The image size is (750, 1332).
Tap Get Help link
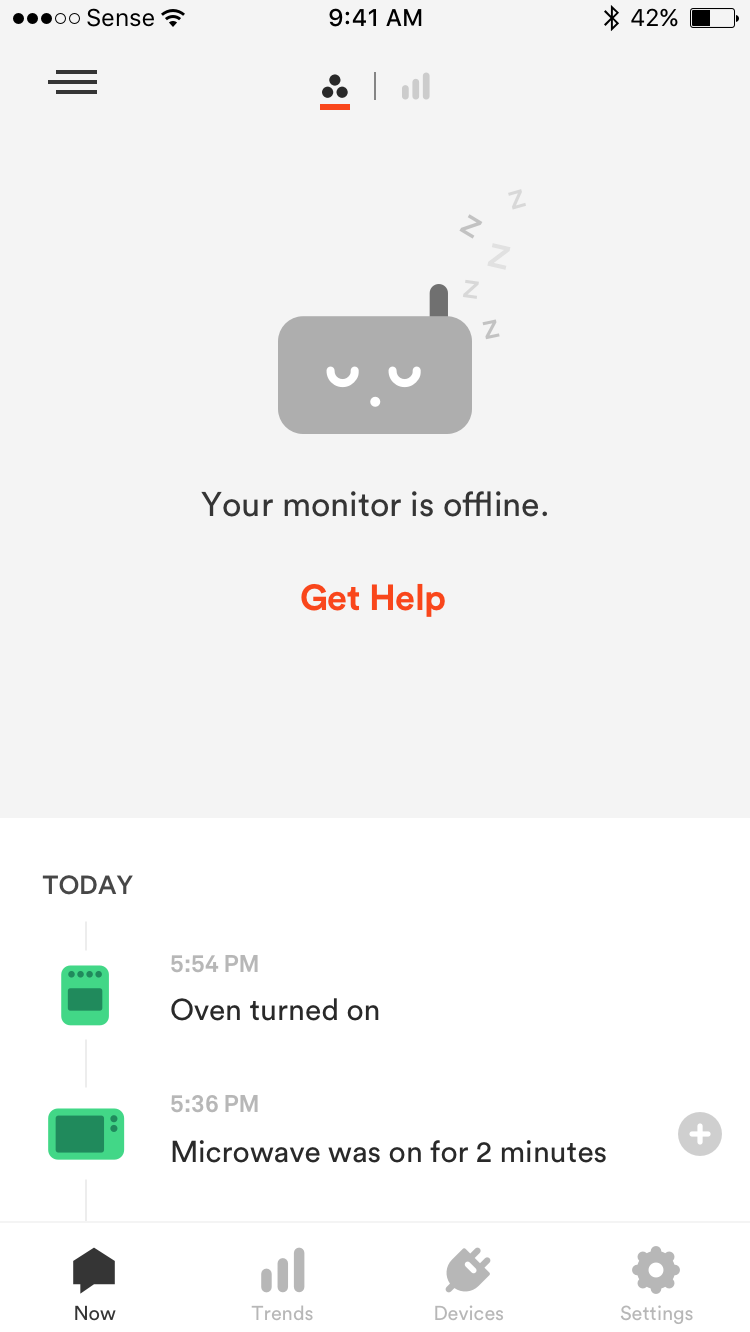373,598
